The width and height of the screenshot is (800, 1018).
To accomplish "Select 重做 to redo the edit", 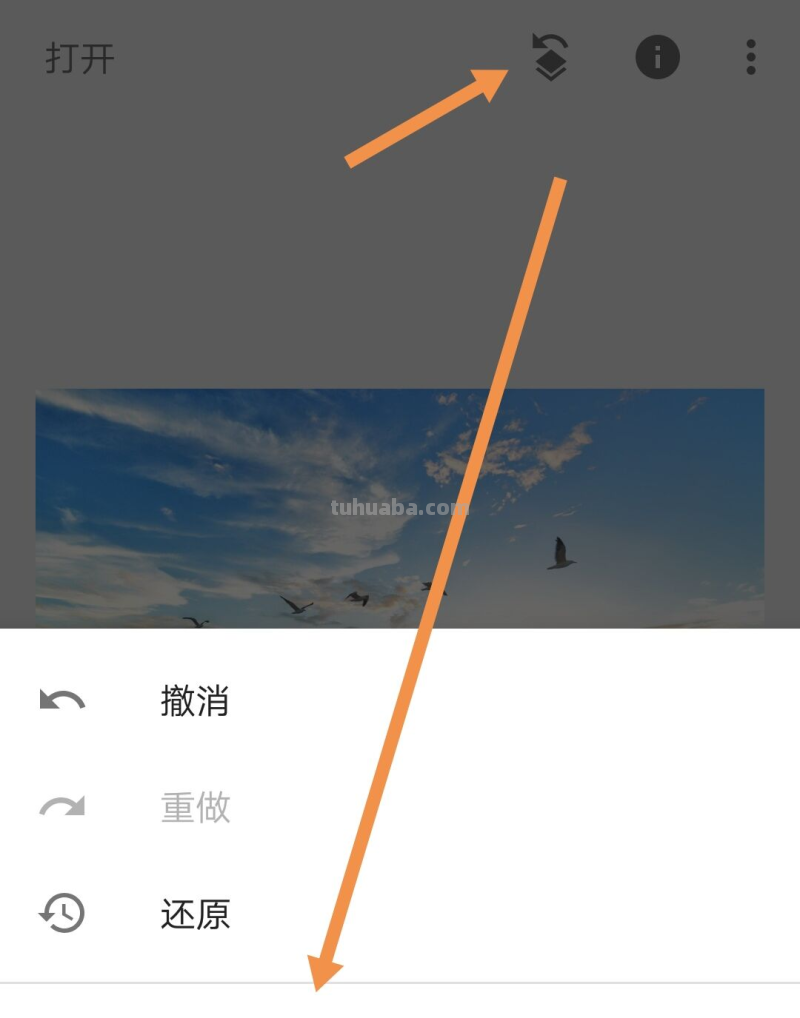I will pyautogui.click(x=194, y=807).
